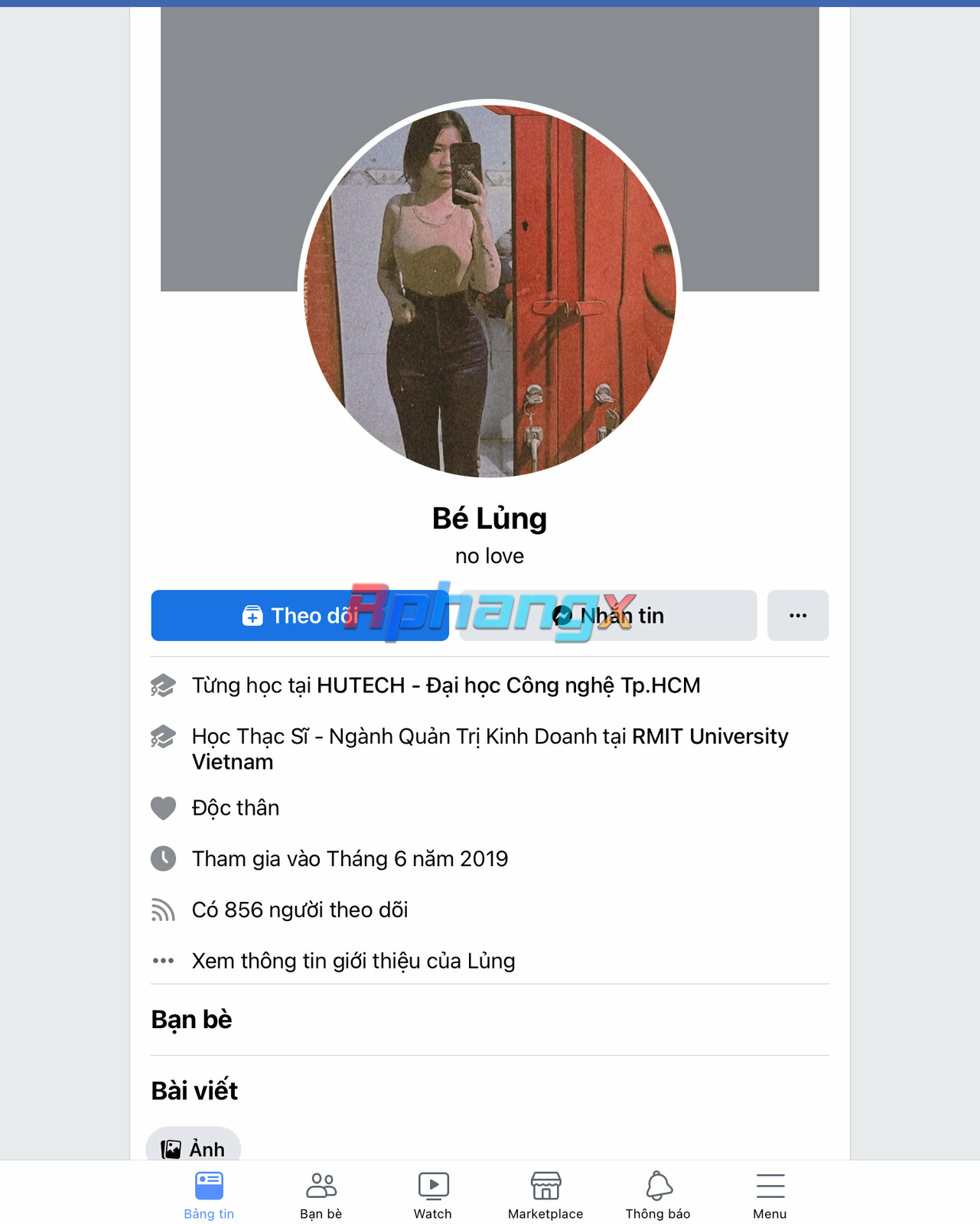Open the three-dot more options button
The width and height of the screenshot is (980, 1224).
[798, 615]
